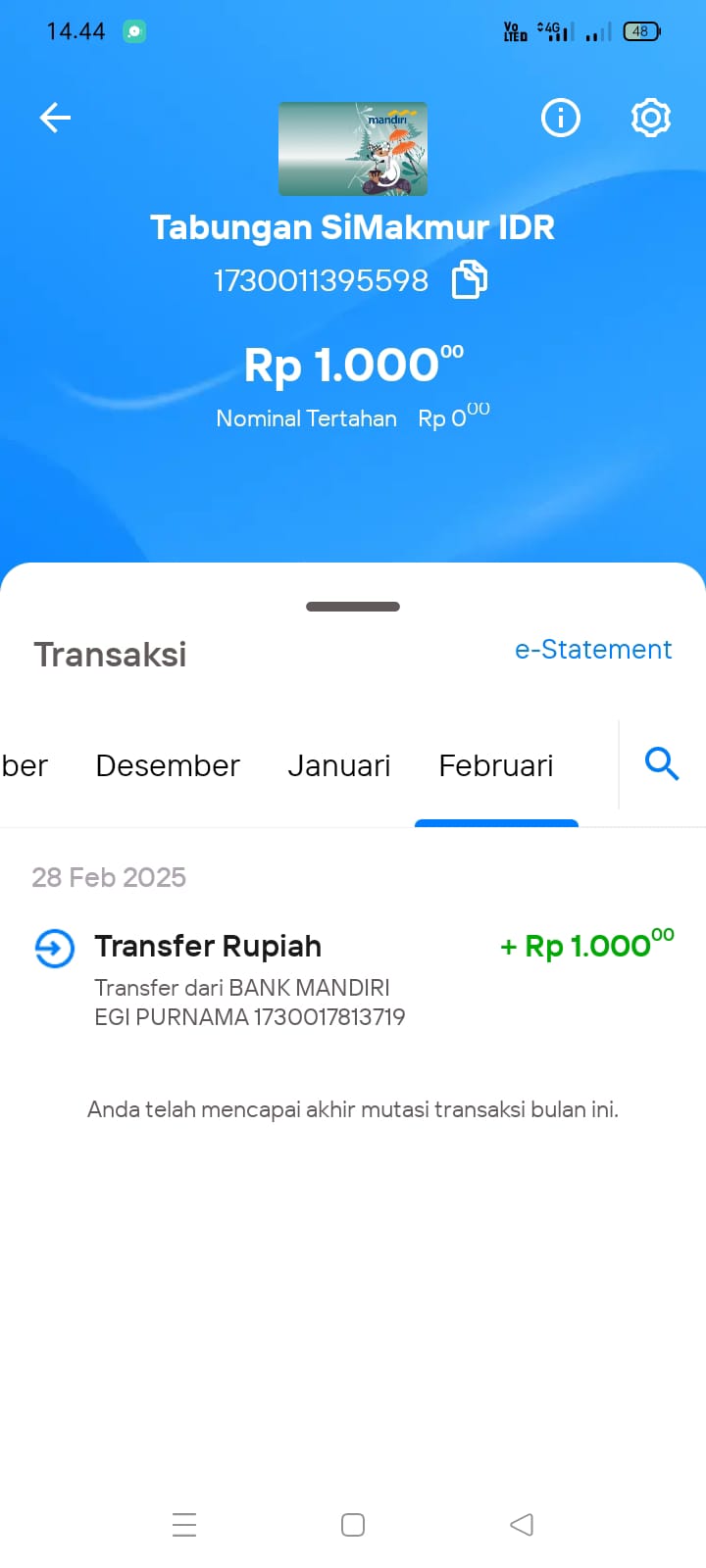Open the account info icon
Screen dimensions: 706x1568
click(x=561, y=118)
